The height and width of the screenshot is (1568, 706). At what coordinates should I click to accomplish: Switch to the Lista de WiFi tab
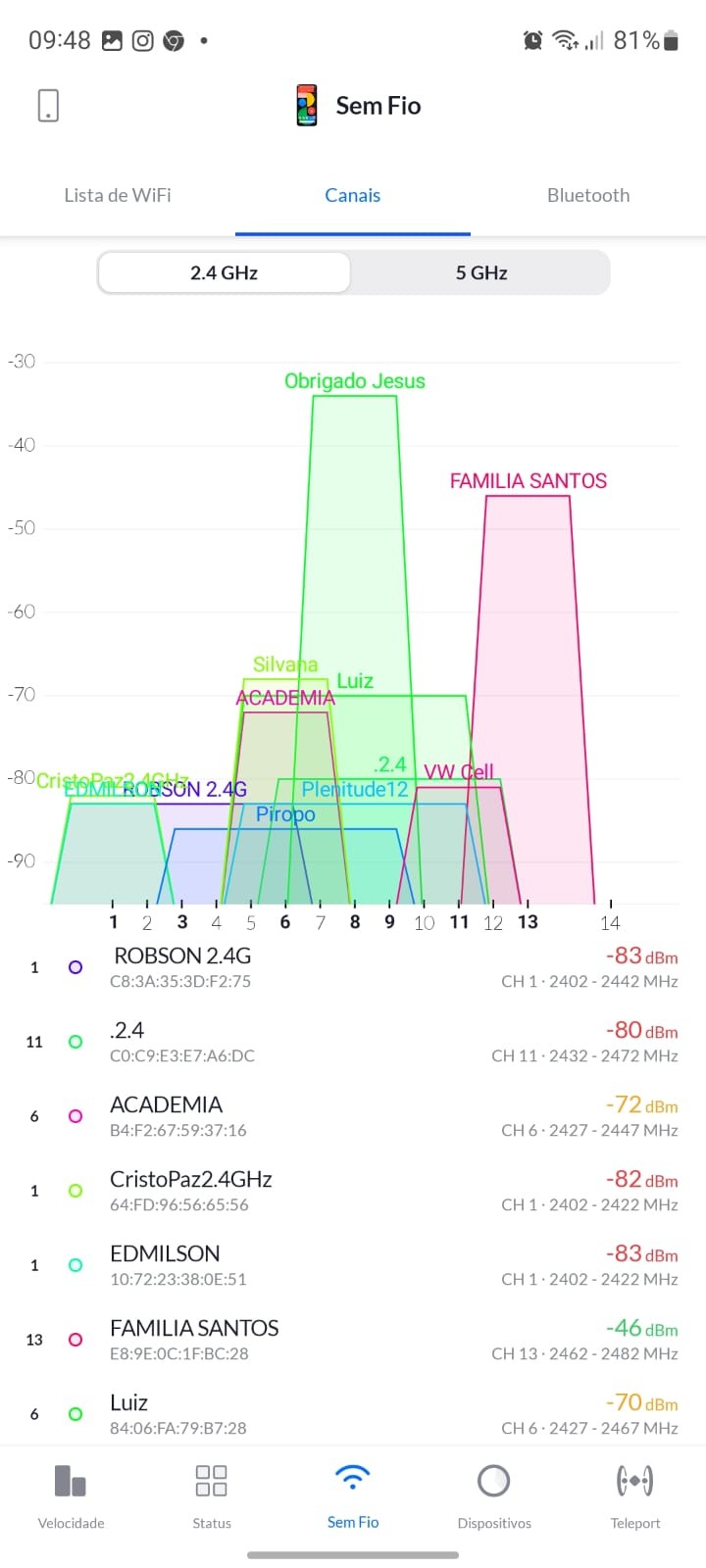point(118,195)
